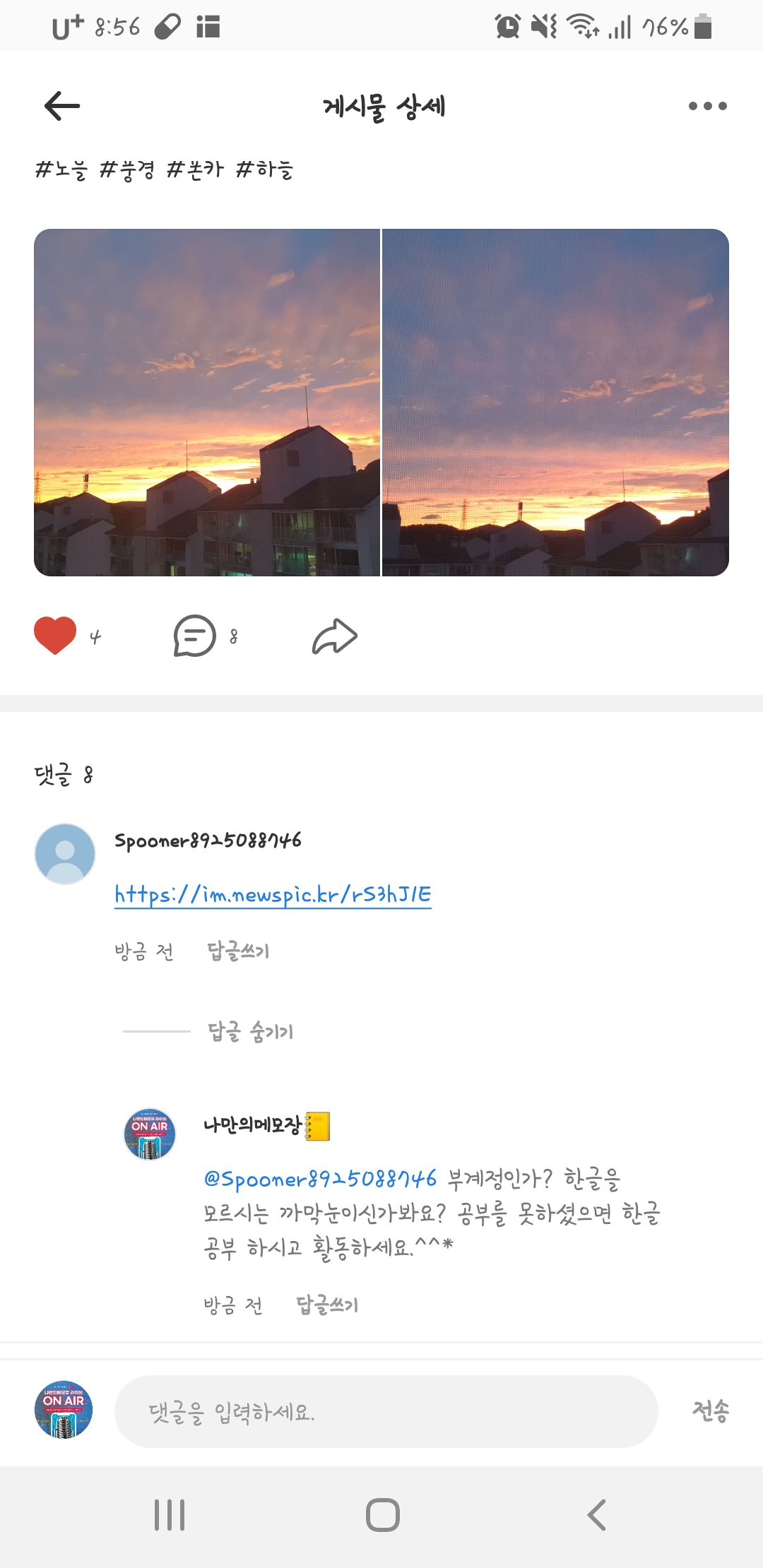Send comment with 전송 button
Screen dimensions: 763x1568
click(x=710, y=1410)
